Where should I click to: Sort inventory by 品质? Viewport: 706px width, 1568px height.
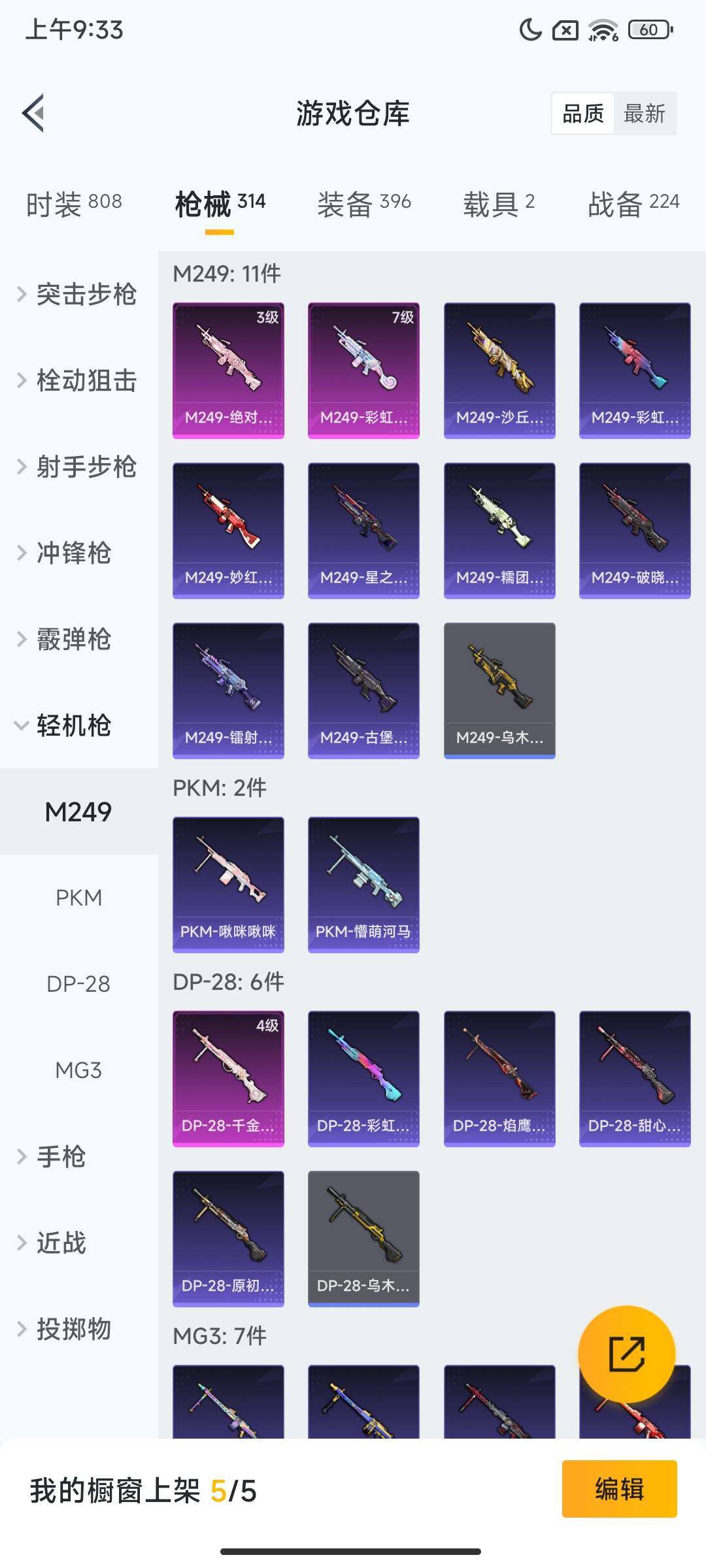583,114
